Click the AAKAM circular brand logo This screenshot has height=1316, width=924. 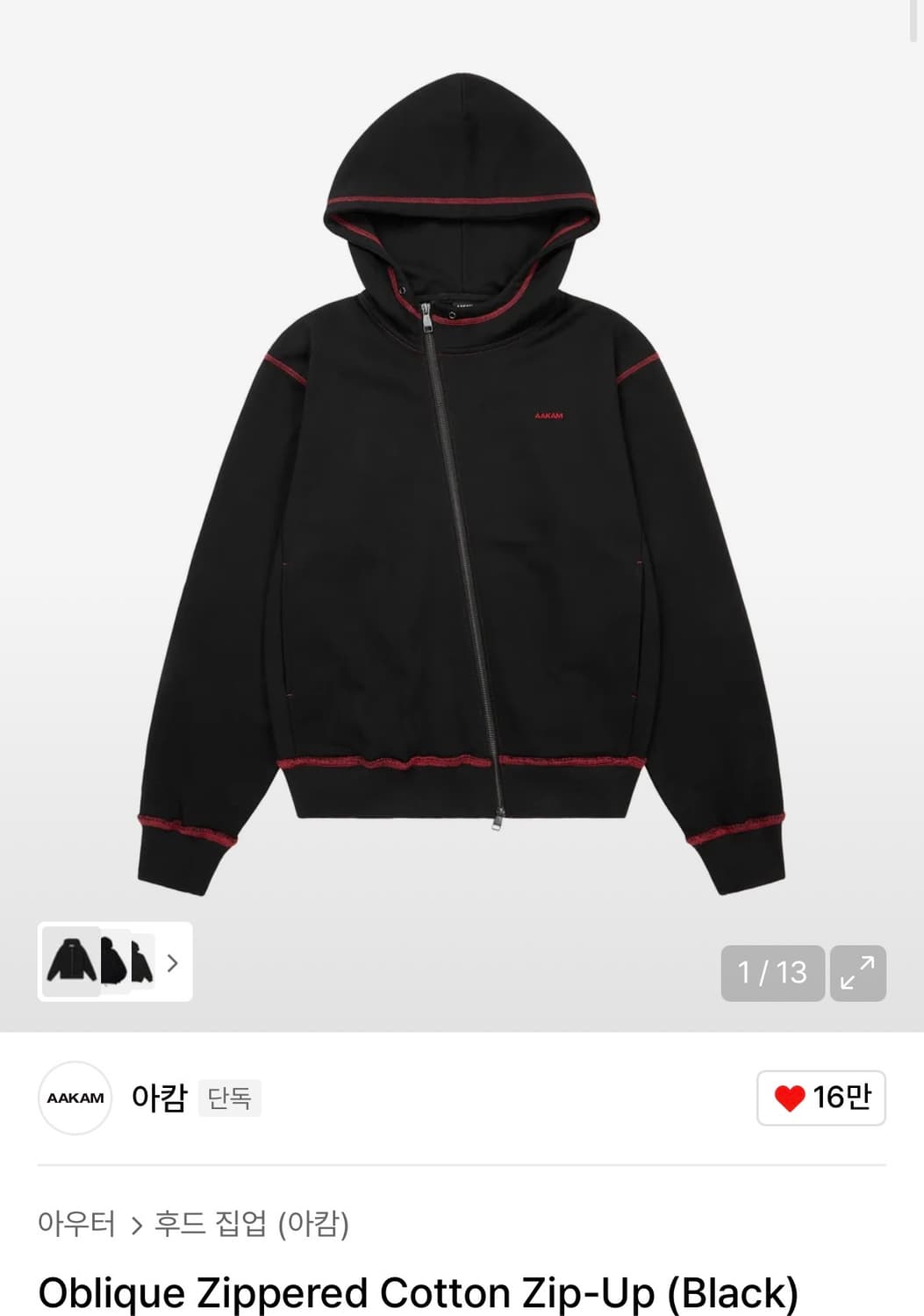coord(75,1098)
